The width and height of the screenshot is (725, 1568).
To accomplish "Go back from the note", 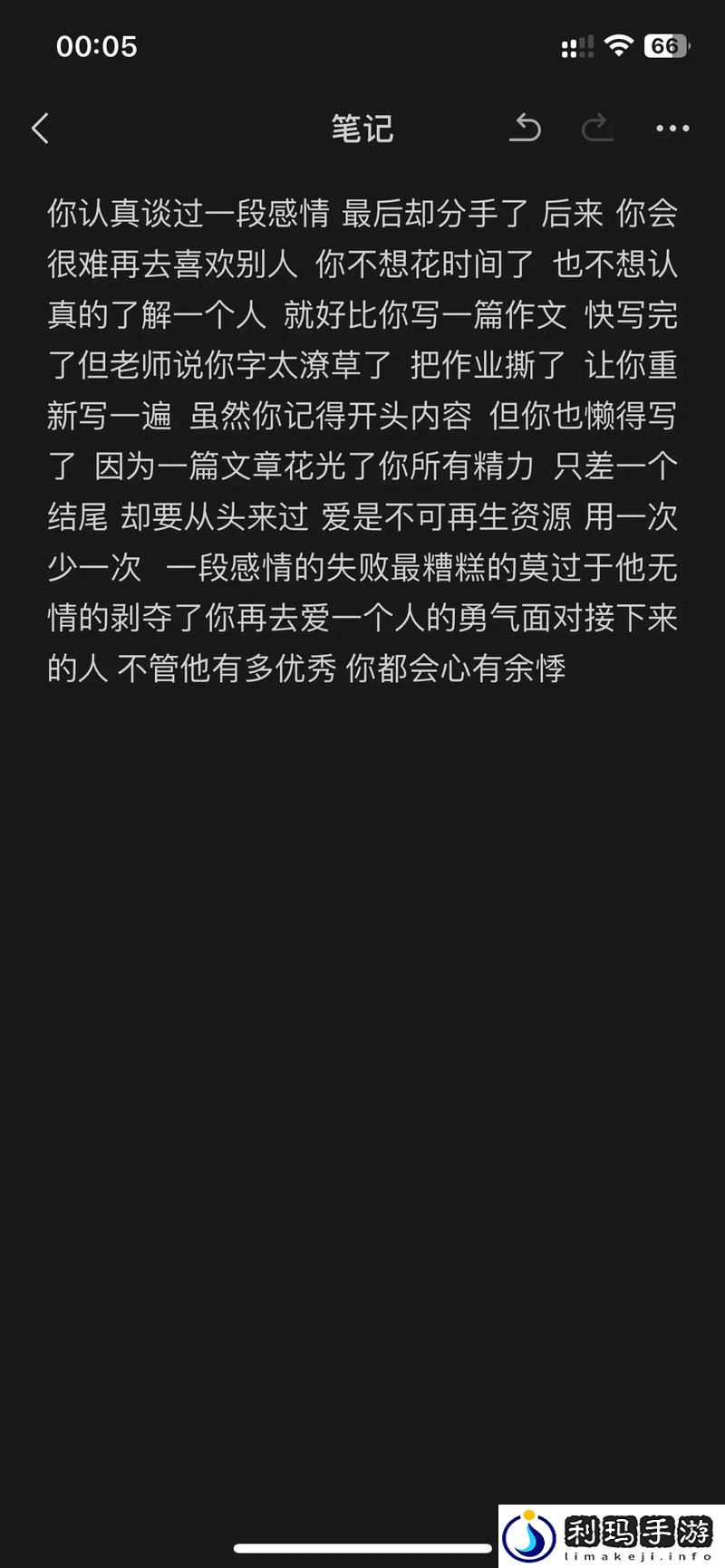I will pyautogui.click(x=40, y=129).
